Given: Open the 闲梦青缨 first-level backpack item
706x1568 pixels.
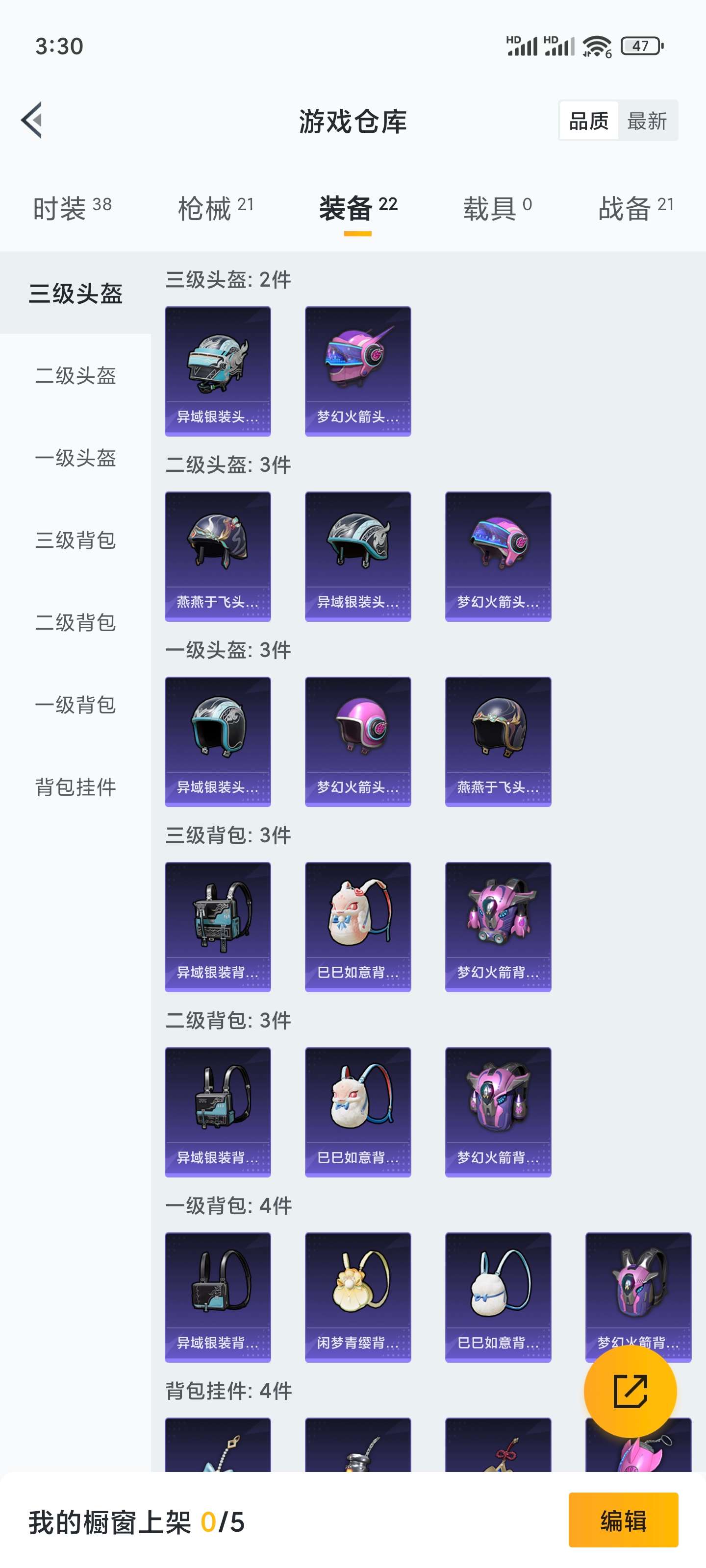Looking at the screenshot, I should 357,1297.
